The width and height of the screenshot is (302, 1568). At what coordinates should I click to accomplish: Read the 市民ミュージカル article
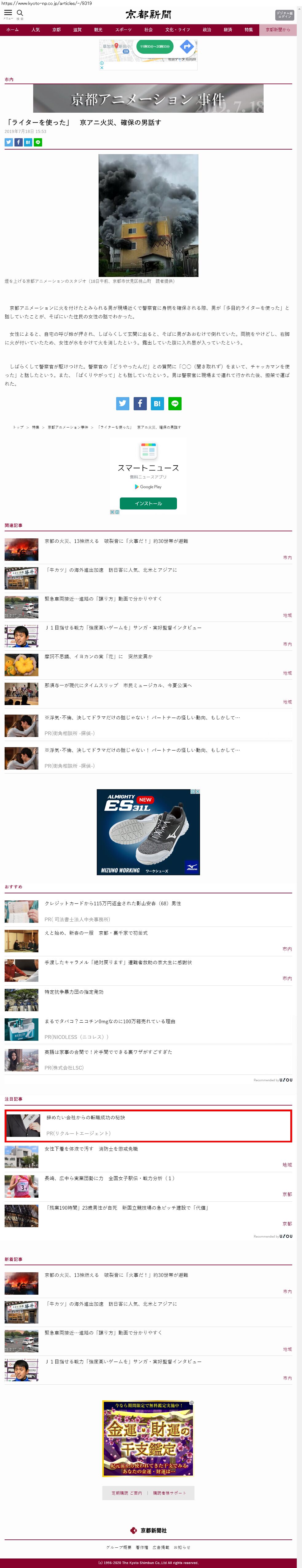pos(118,685)
